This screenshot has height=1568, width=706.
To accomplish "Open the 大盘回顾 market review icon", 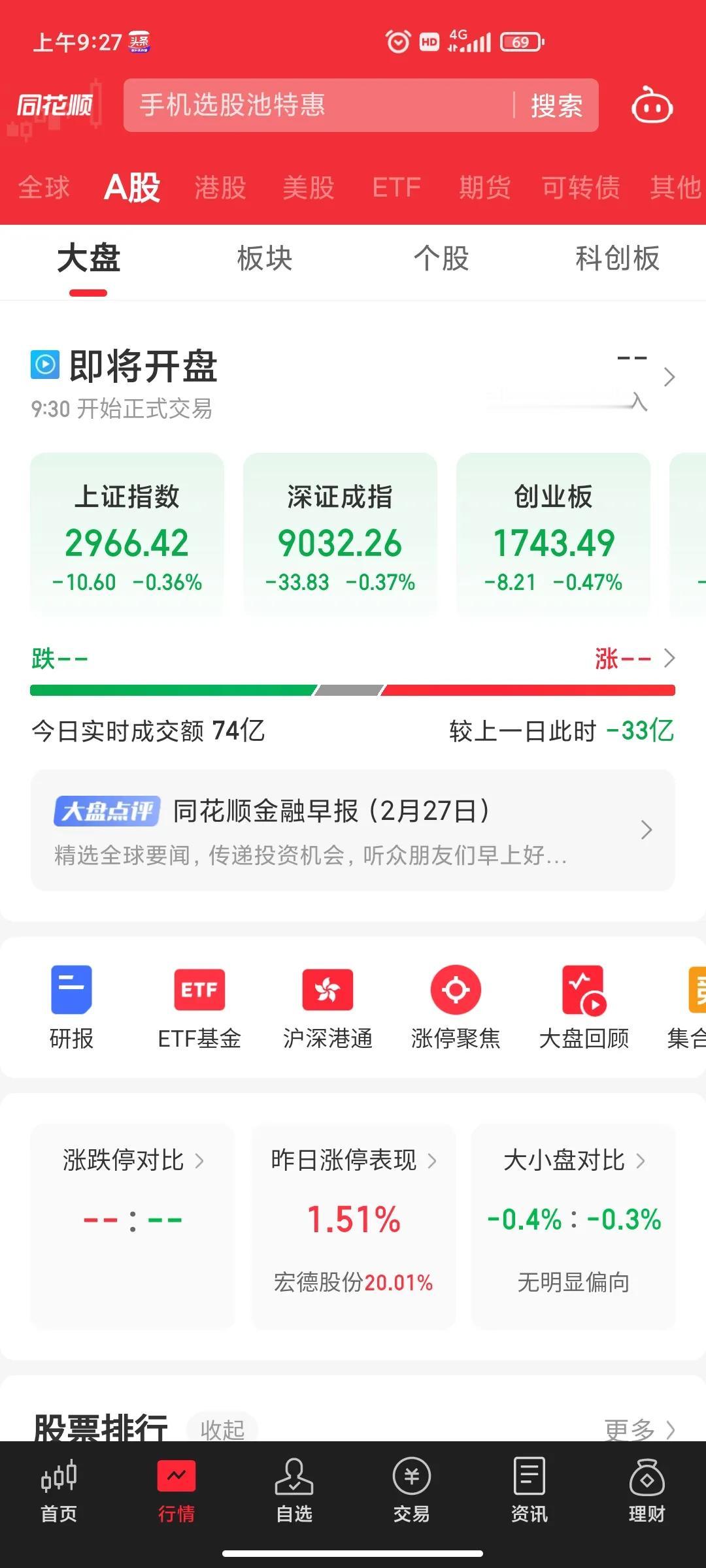I will coord(584,1006).
